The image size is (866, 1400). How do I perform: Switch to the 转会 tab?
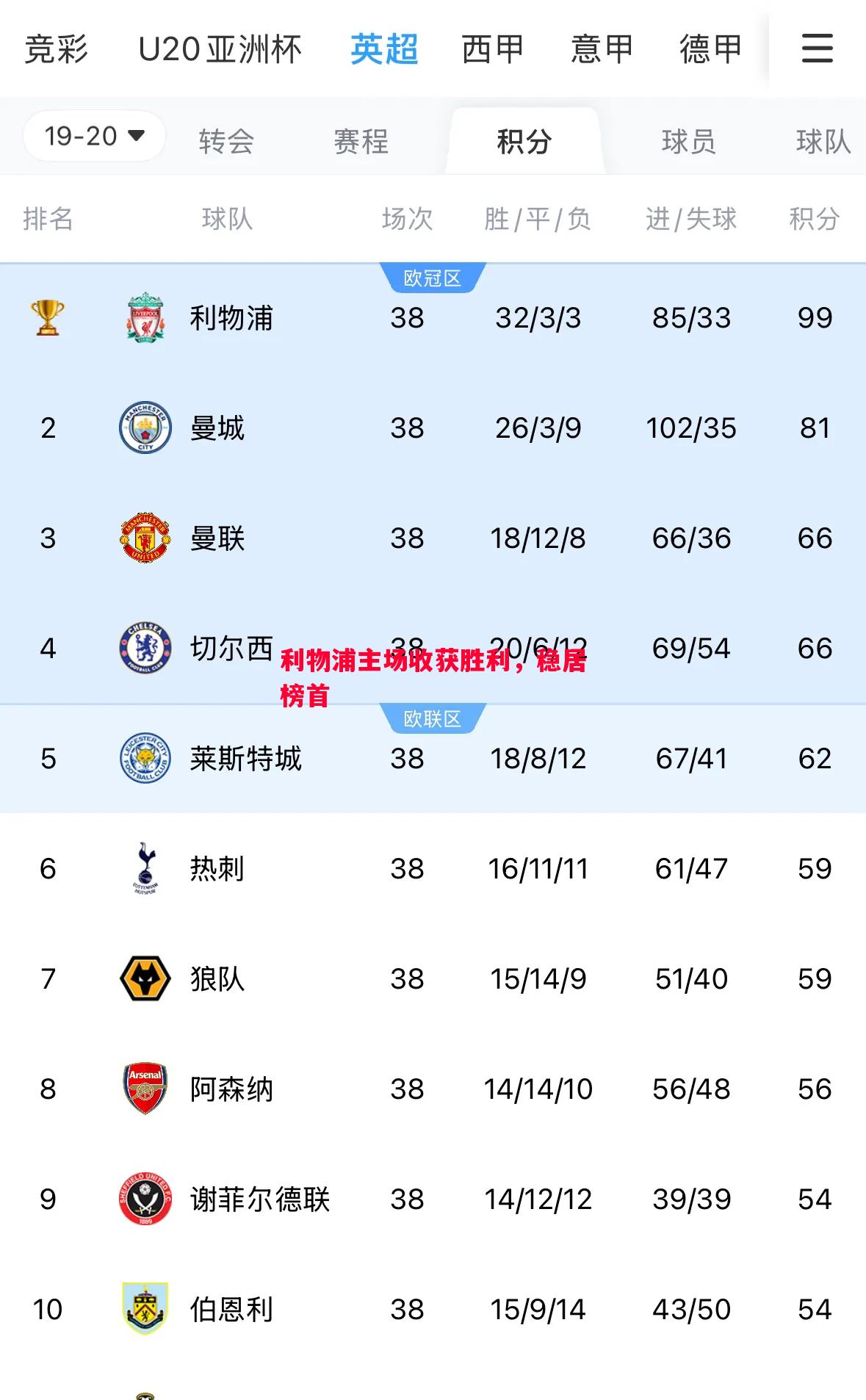point(226,141)
